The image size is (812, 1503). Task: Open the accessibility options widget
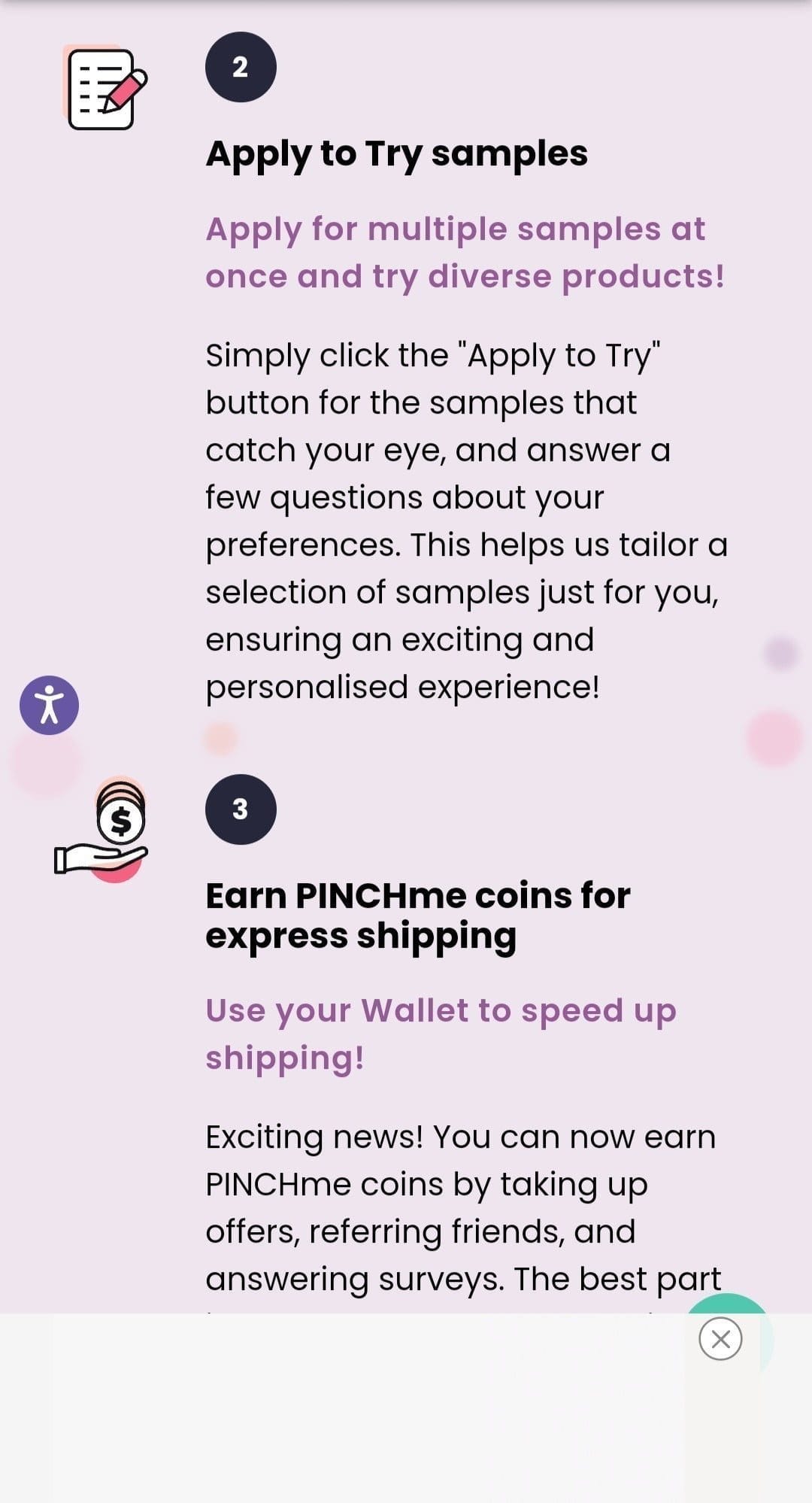(49, 705)
